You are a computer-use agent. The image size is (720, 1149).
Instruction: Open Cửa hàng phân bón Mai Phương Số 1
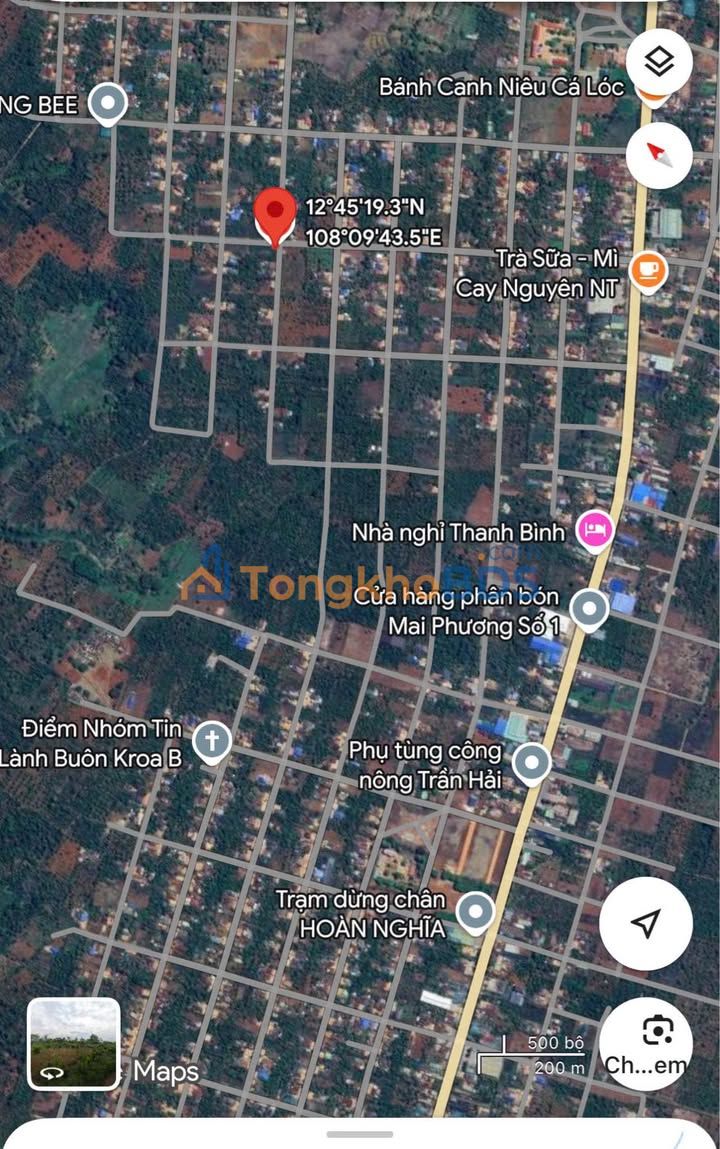(588, 608)
